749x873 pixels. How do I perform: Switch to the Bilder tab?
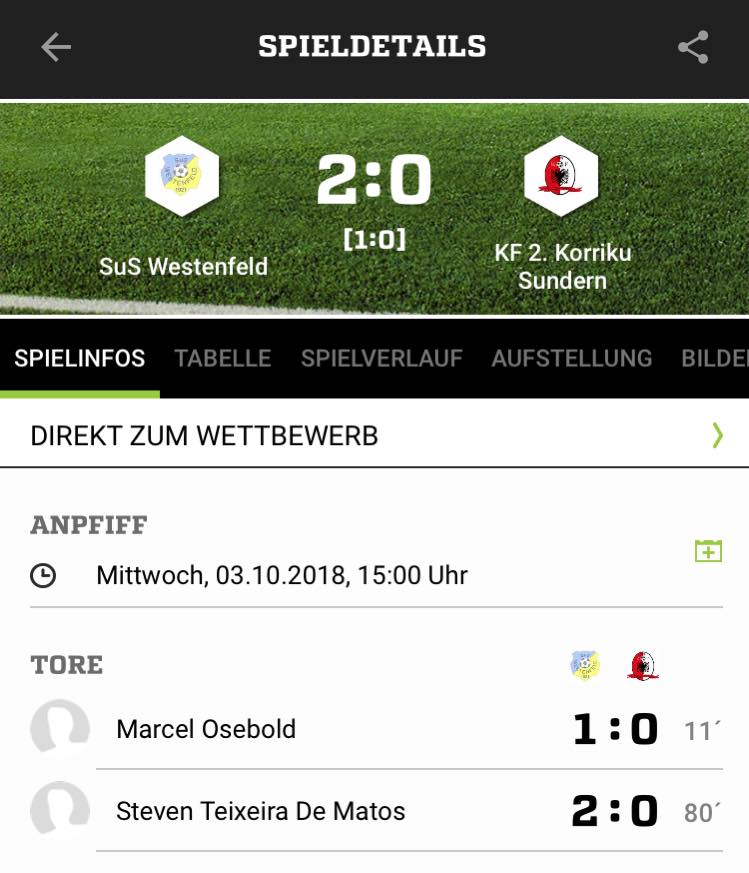click(714, 358)
